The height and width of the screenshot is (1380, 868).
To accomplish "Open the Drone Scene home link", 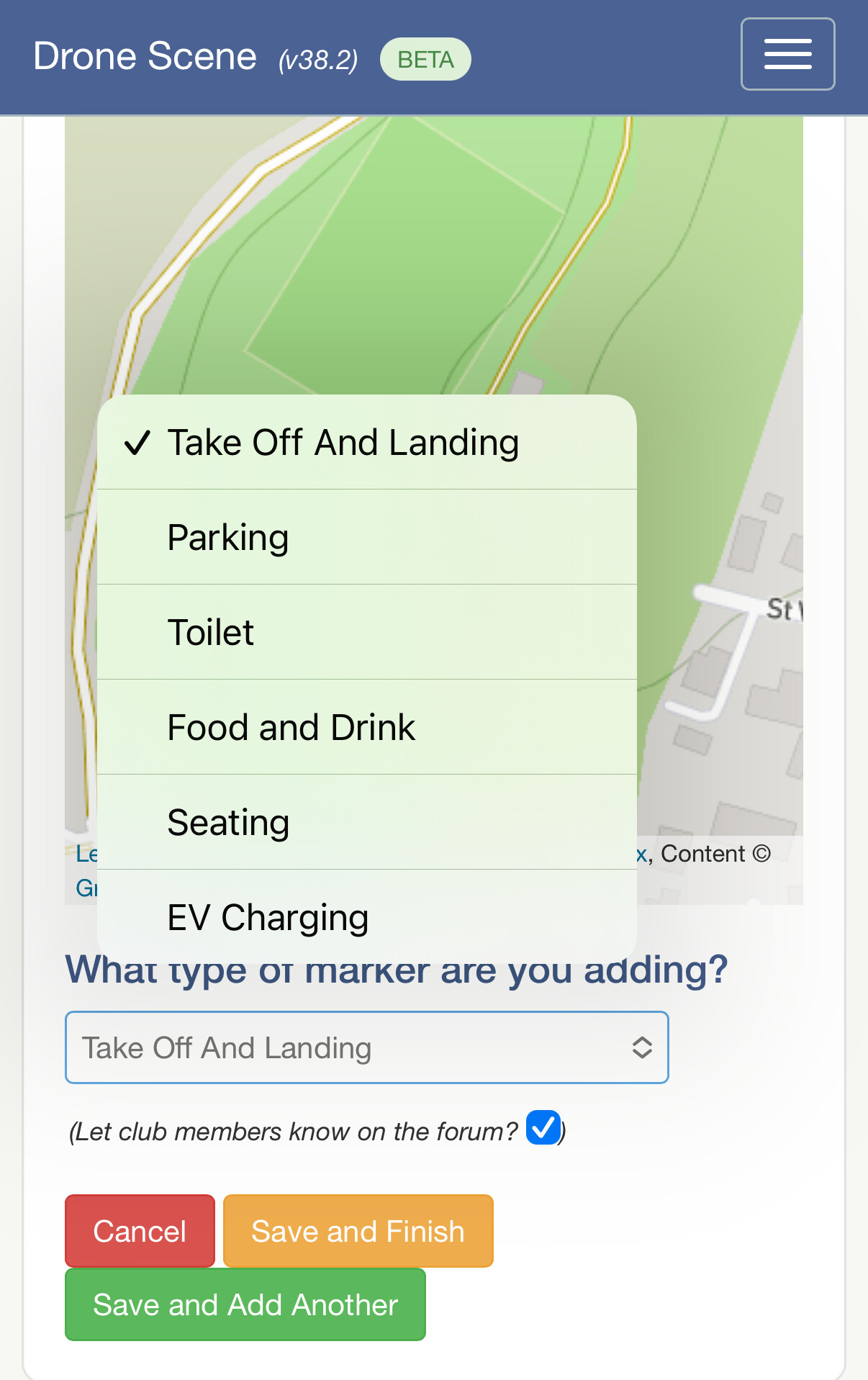I will click(x=145, y=57).
